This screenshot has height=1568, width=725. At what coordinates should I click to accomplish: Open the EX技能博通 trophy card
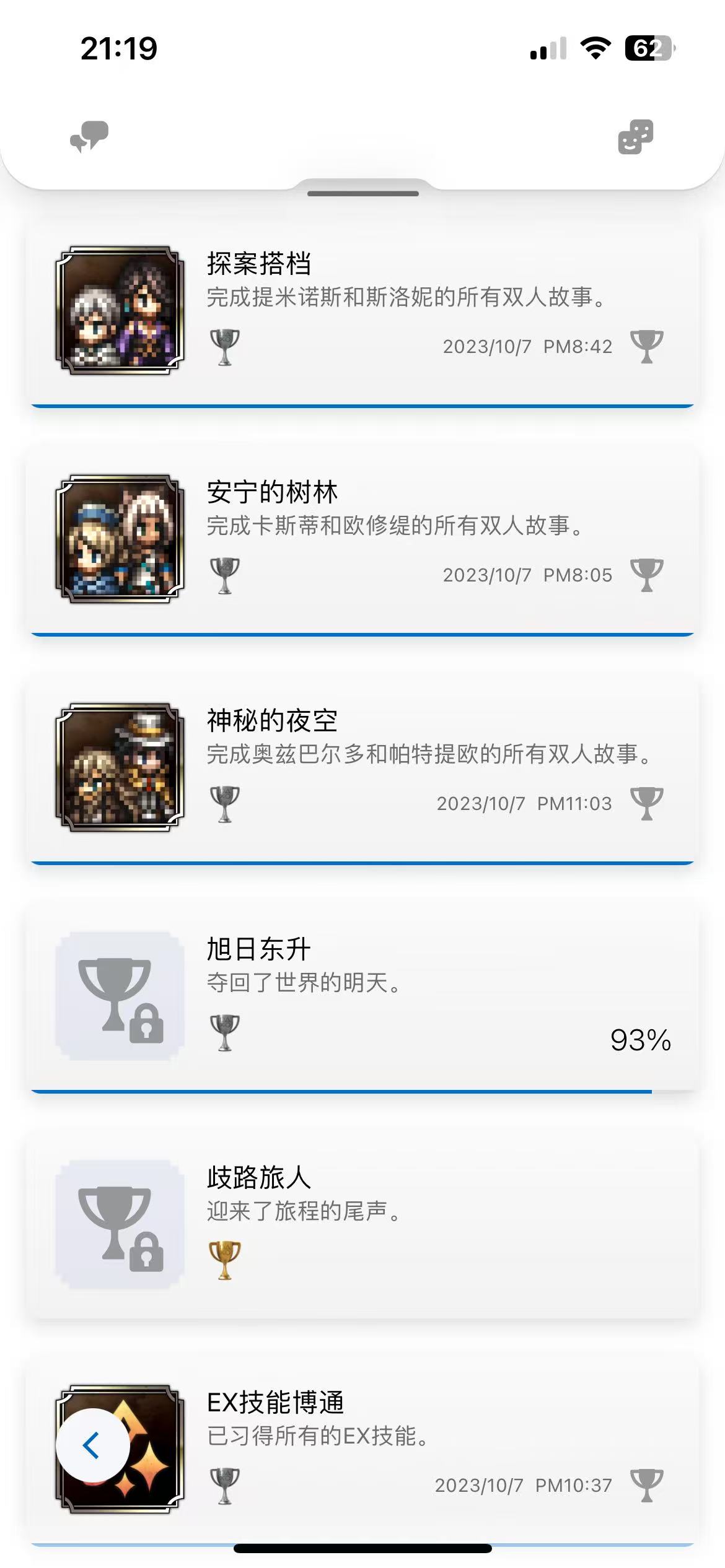click(397, 1449)
